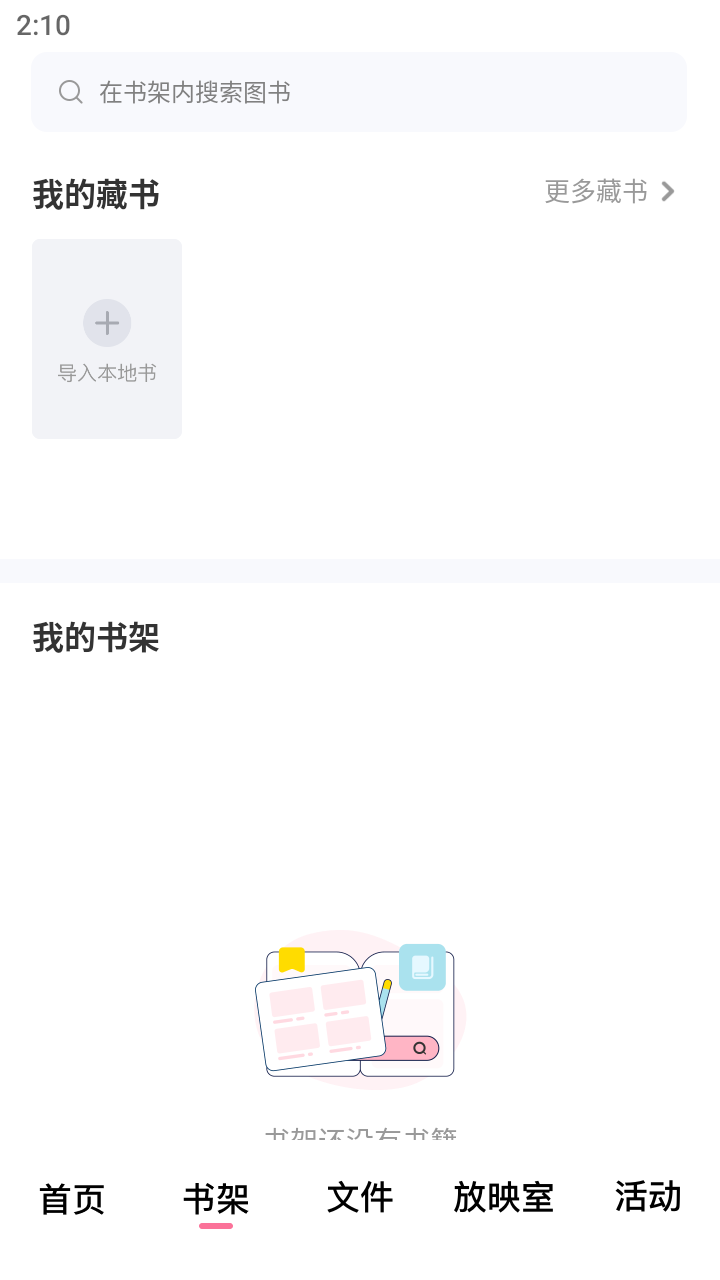Screen dimensions: 720x1280
Task: Tap the 导入本地书 card to import a book
Action: (106, 338)
